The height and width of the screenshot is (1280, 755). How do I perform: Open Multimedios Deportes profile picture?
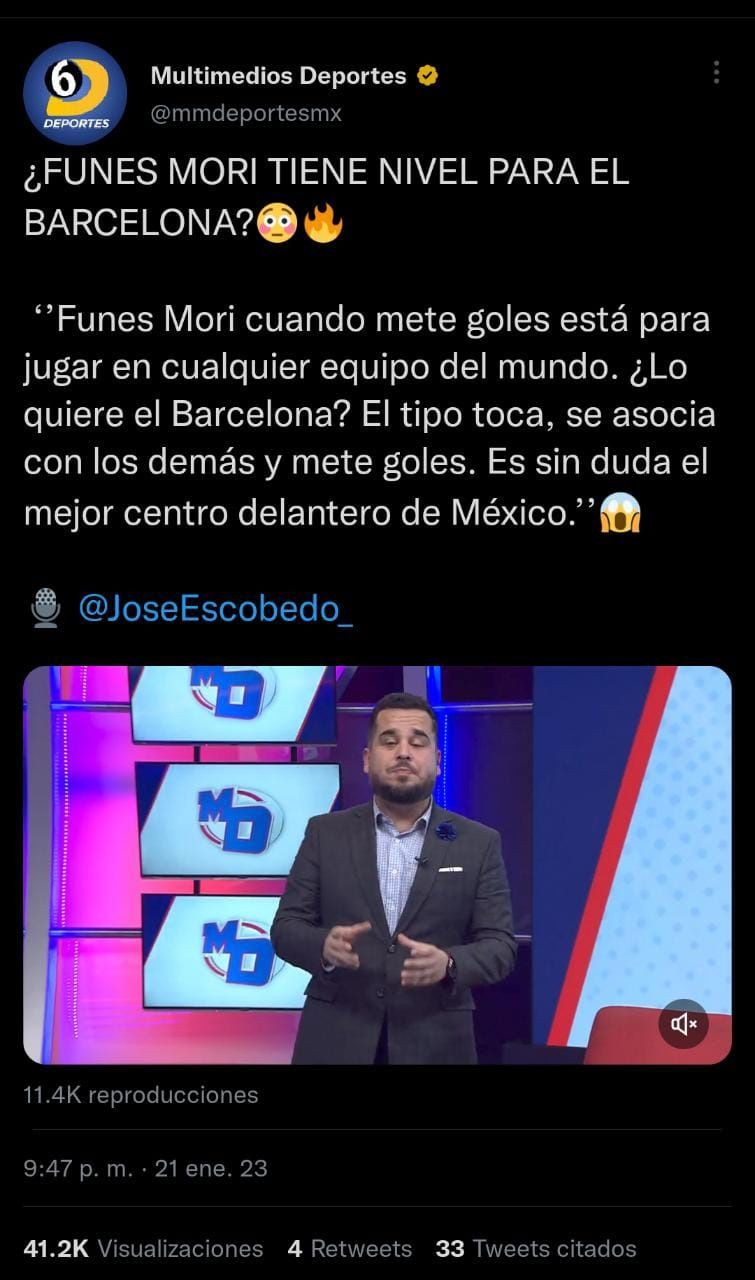75,93
